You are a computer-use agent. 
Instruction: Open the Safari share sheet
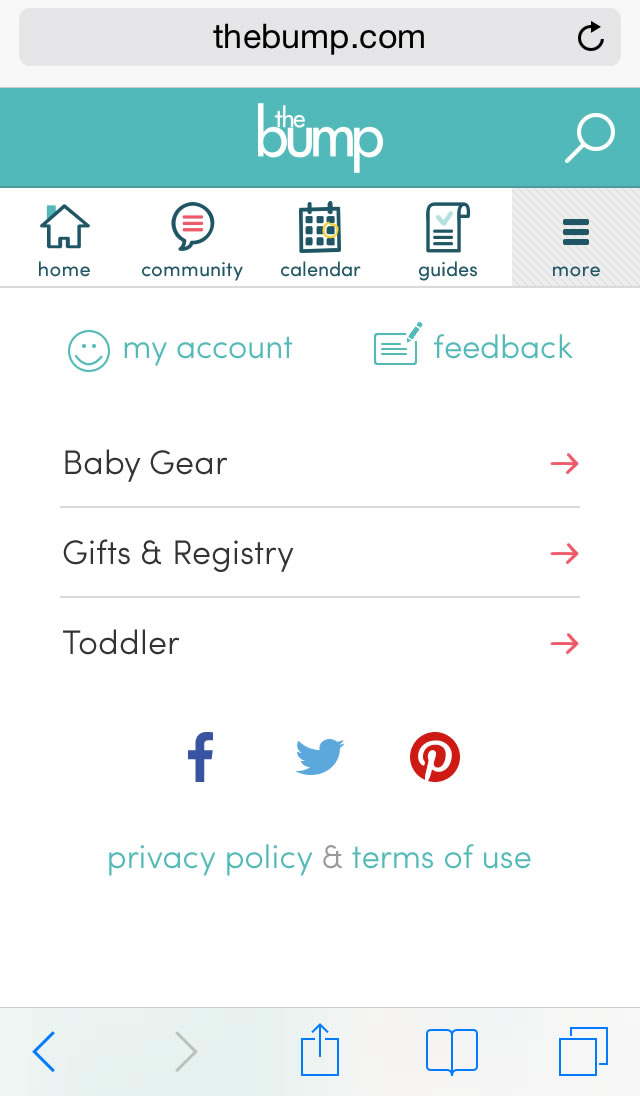(320, 1050)
